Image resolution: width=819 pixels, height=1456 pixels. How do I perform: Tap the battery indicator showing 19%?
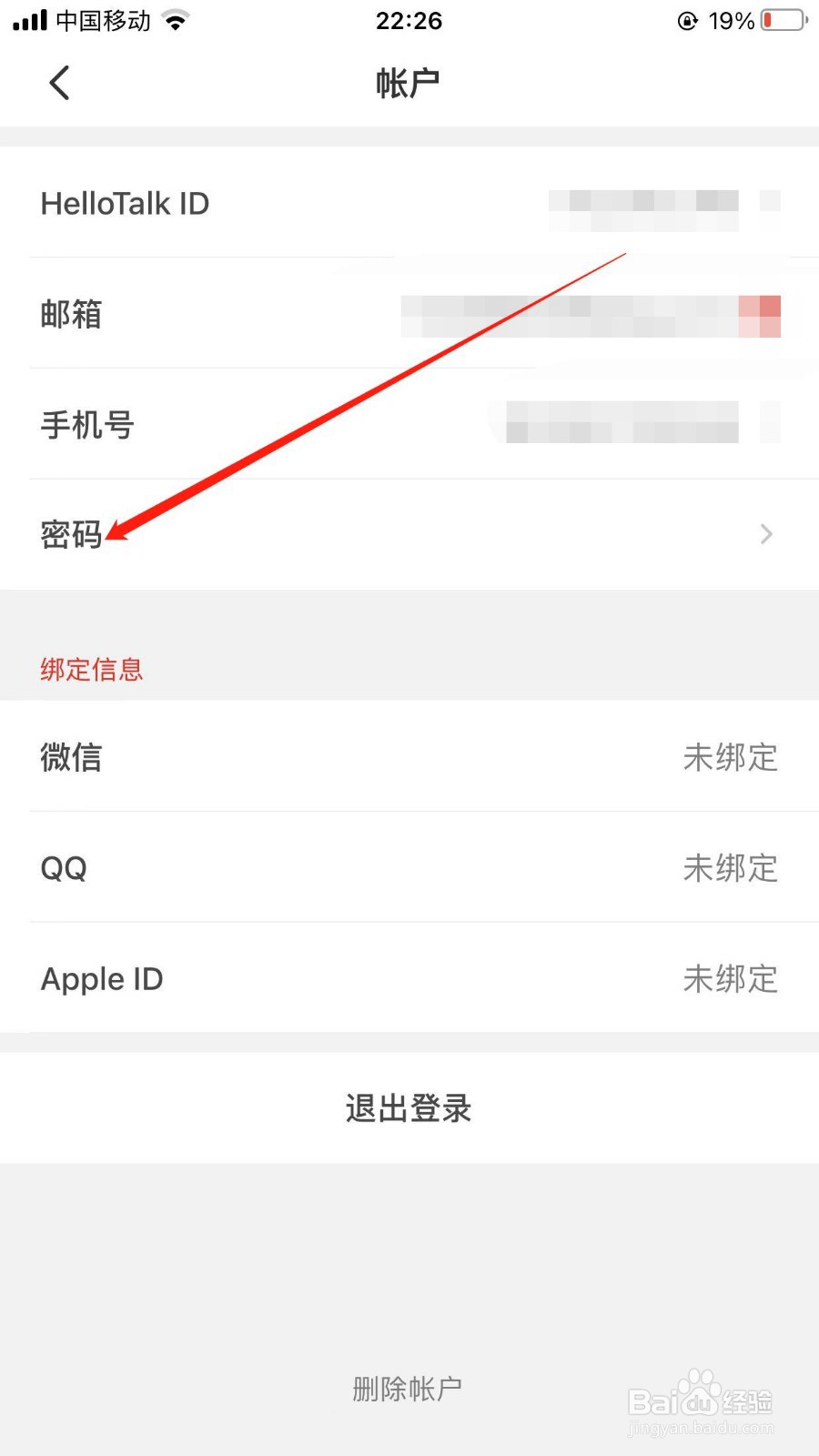[778, 20]
